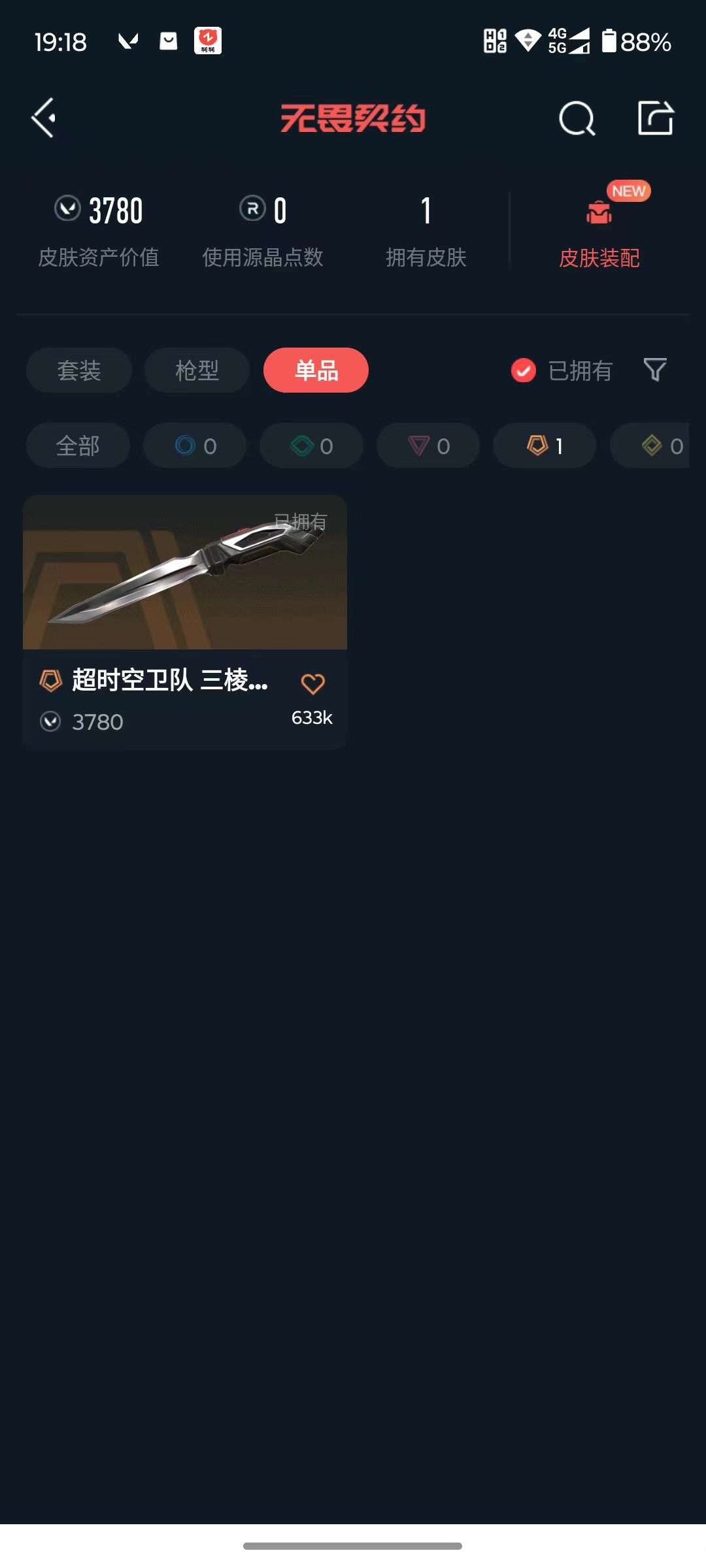Viewport: 706px width, 1568px height.
Task: Switch to the 枪型 tab
Action: click(x=196, y=370)
